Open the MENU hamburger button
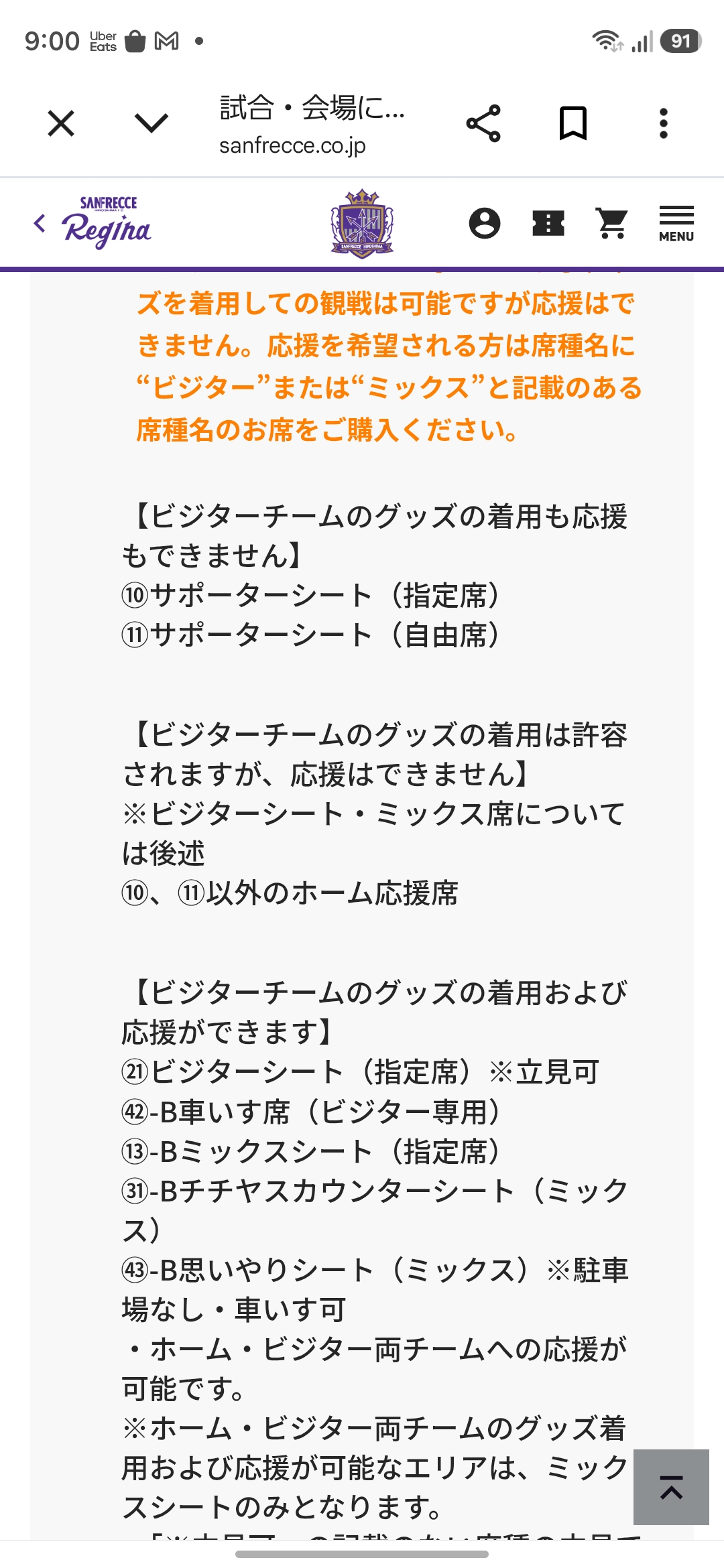724x1568 pixels. [676, 224]
